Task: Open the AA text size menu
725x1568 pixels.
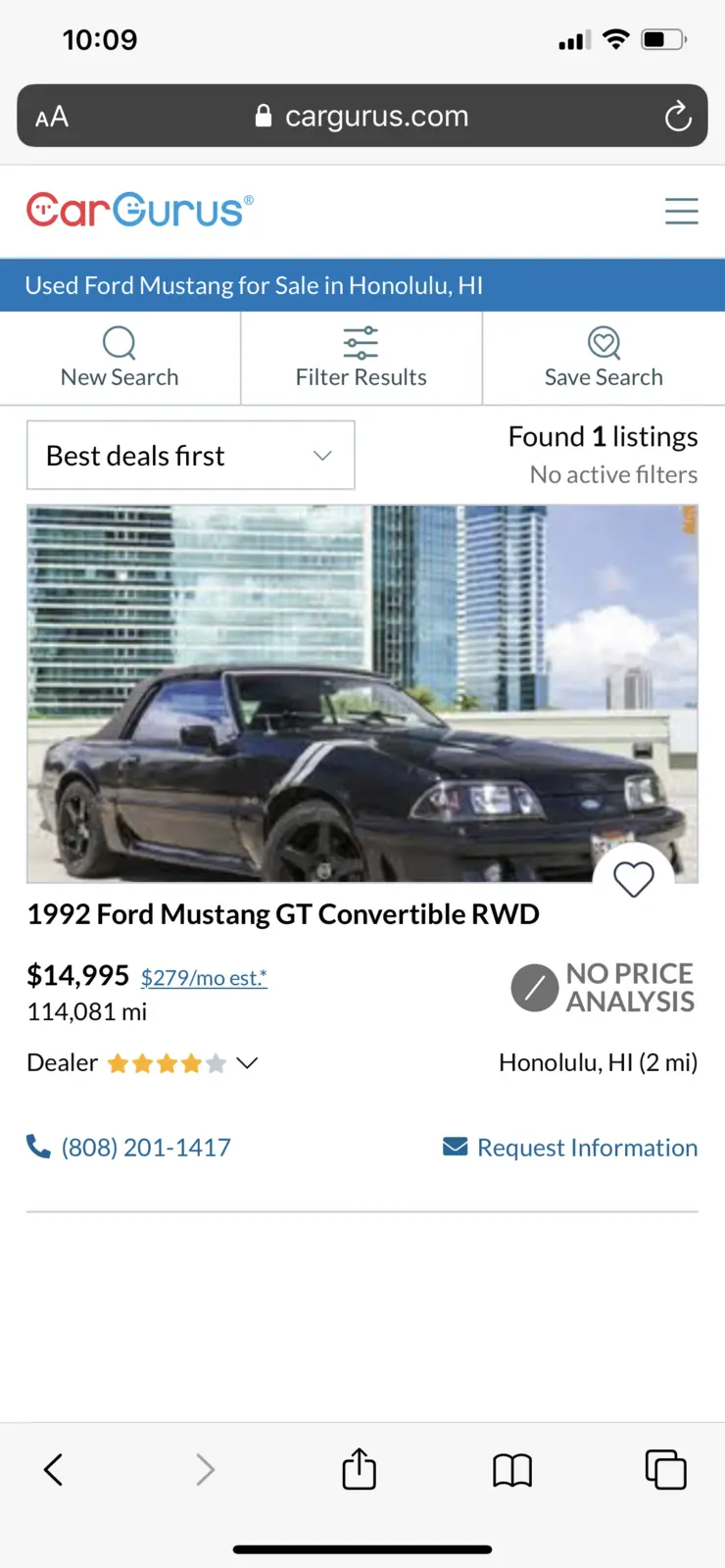Action: point(52,118)
